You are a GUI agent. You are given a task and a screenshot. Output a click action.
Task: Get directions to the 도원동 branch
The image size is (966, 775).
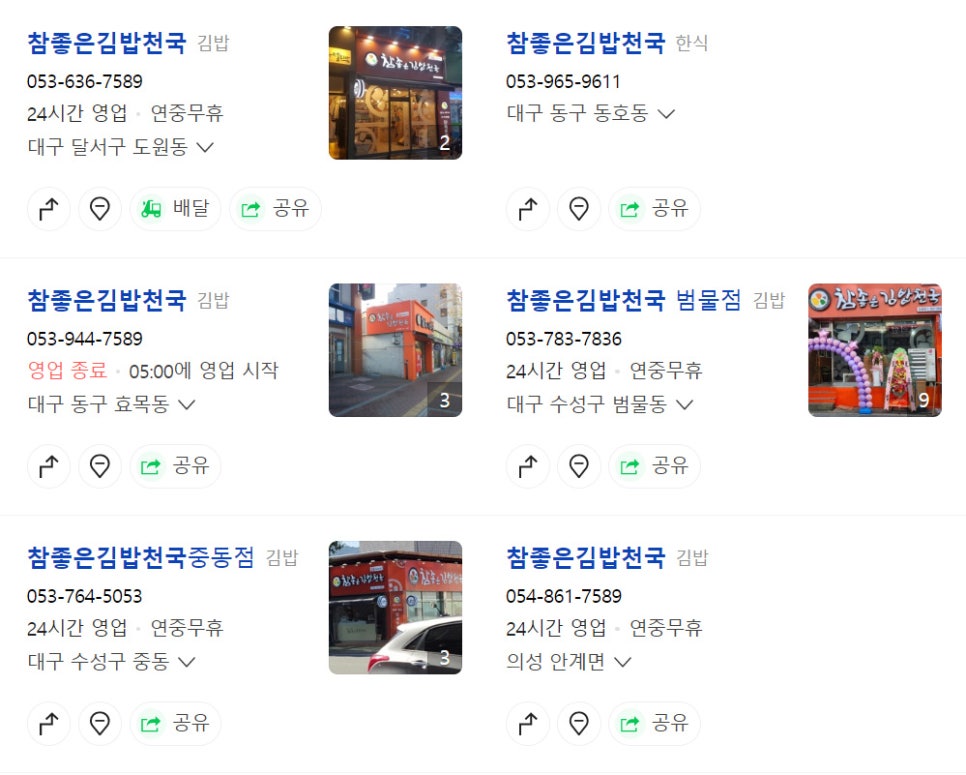coord(49,209)
